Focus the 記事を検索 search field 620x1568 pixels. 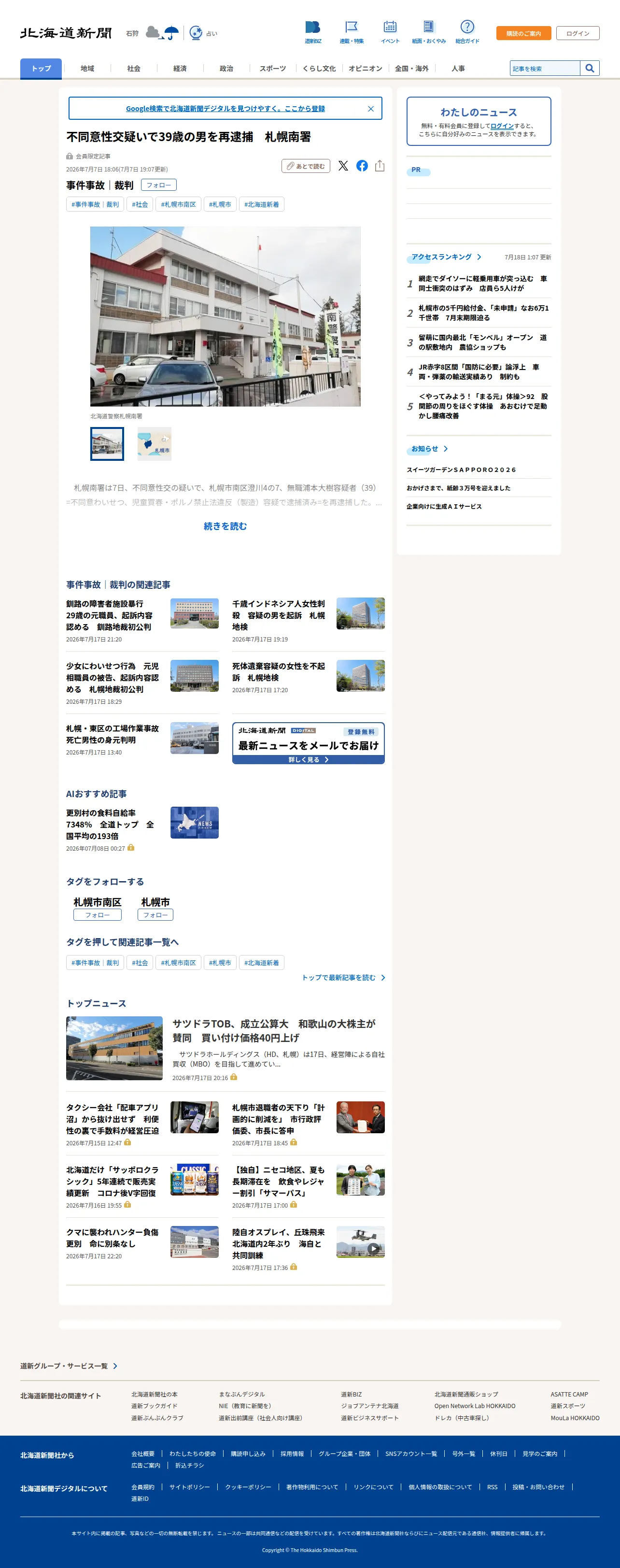[545, 69]
